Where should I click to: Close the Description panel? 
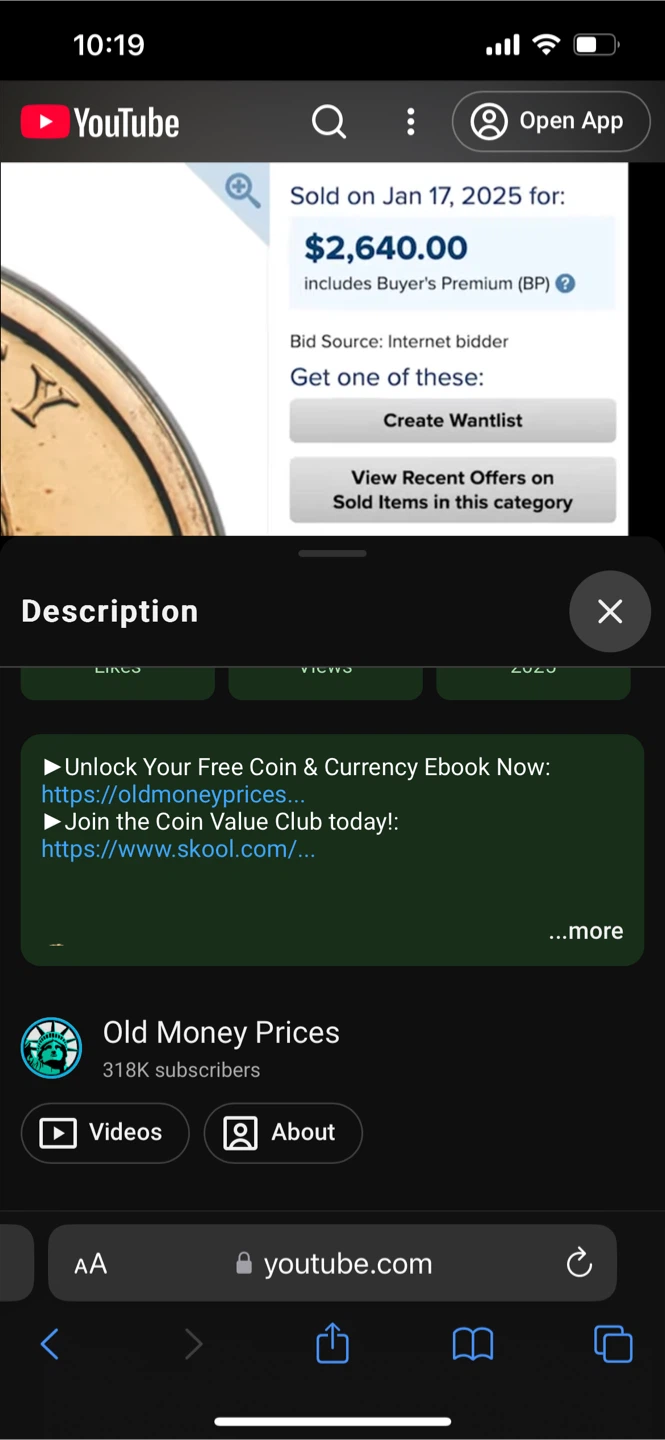click(609, 611)
